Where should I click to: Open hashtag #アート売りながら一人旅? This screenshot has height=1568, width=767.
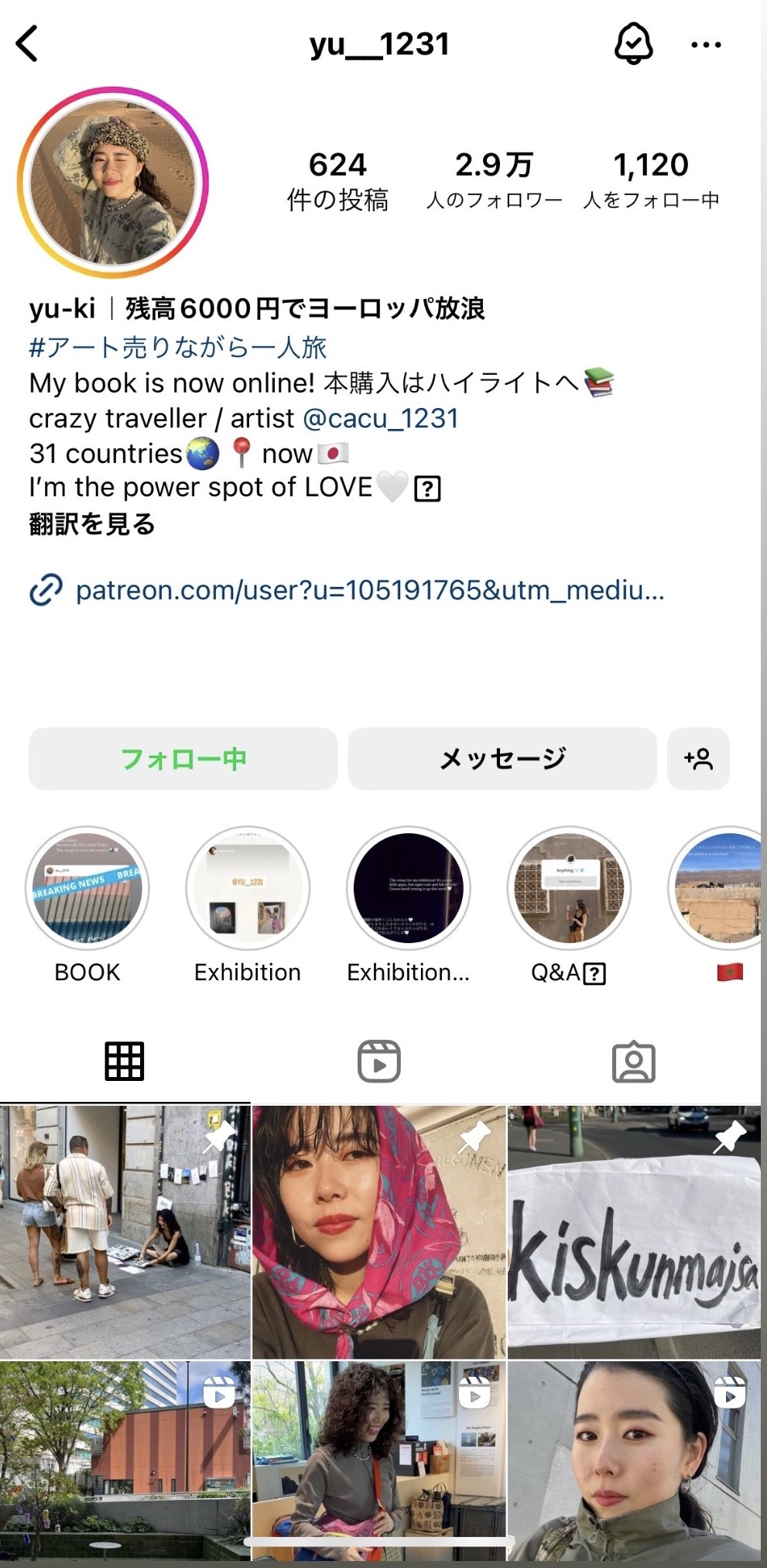pos(178,347)
